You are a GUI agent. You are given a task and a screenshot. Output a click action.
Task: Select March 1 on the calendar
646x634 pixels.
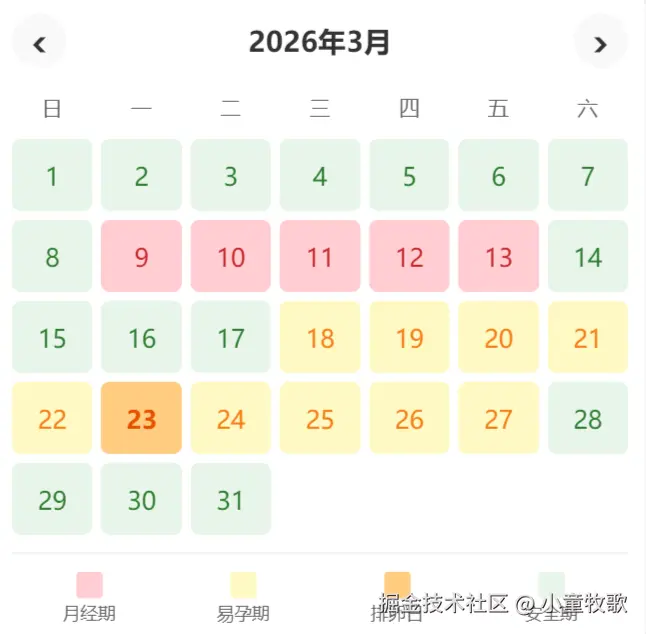tap(52, 176)
